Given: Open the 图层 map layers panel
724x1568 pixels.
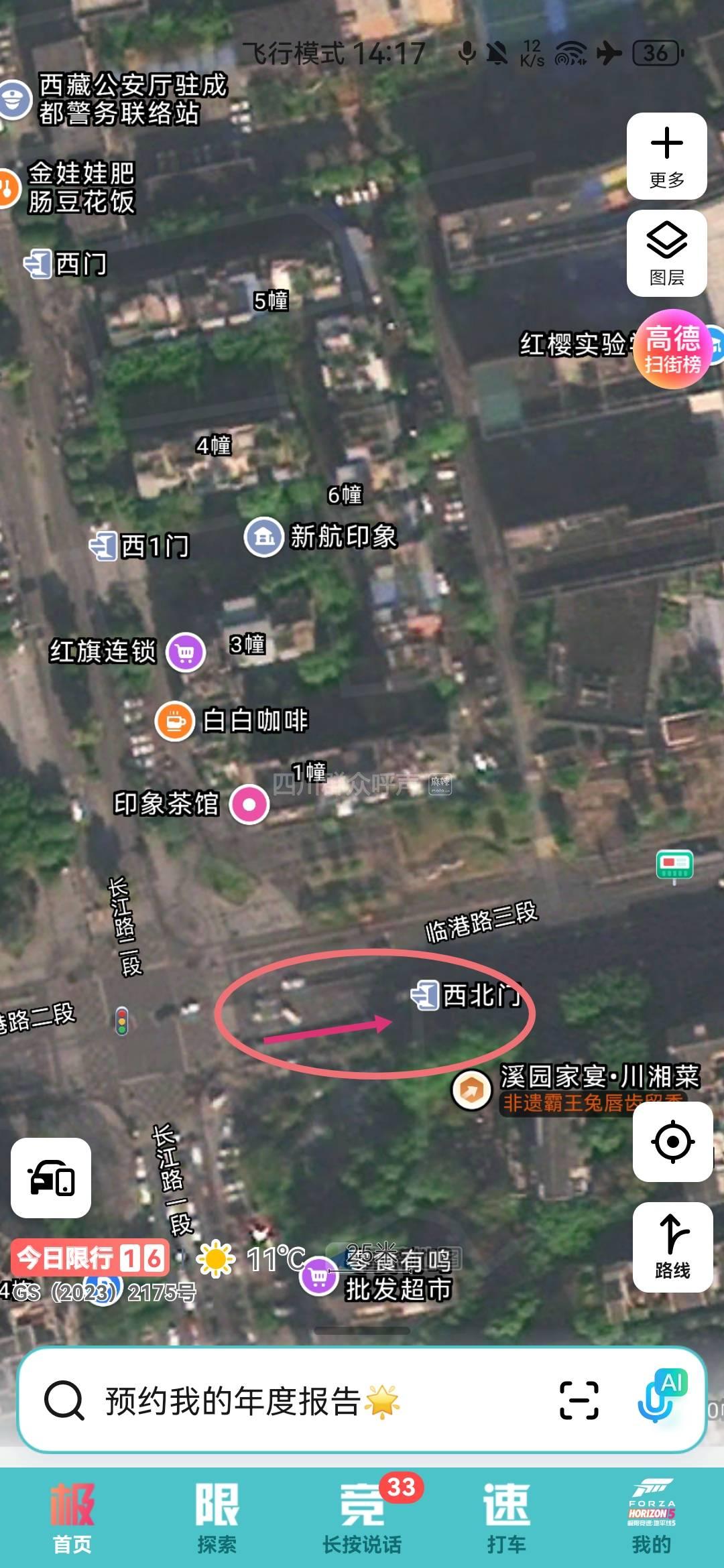Looking at the screenshot, I should tap(666, 253).
